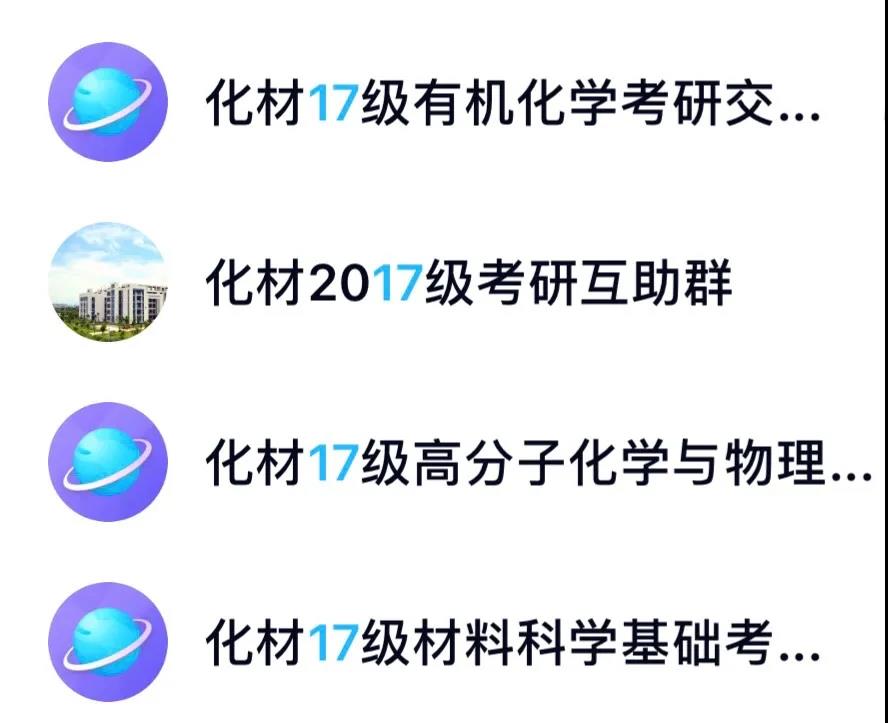Open the 化材17级有机化学考研交... group
The height and width of the screenshot is (723, 888).
pyautogui.click(x=510, y=103)
